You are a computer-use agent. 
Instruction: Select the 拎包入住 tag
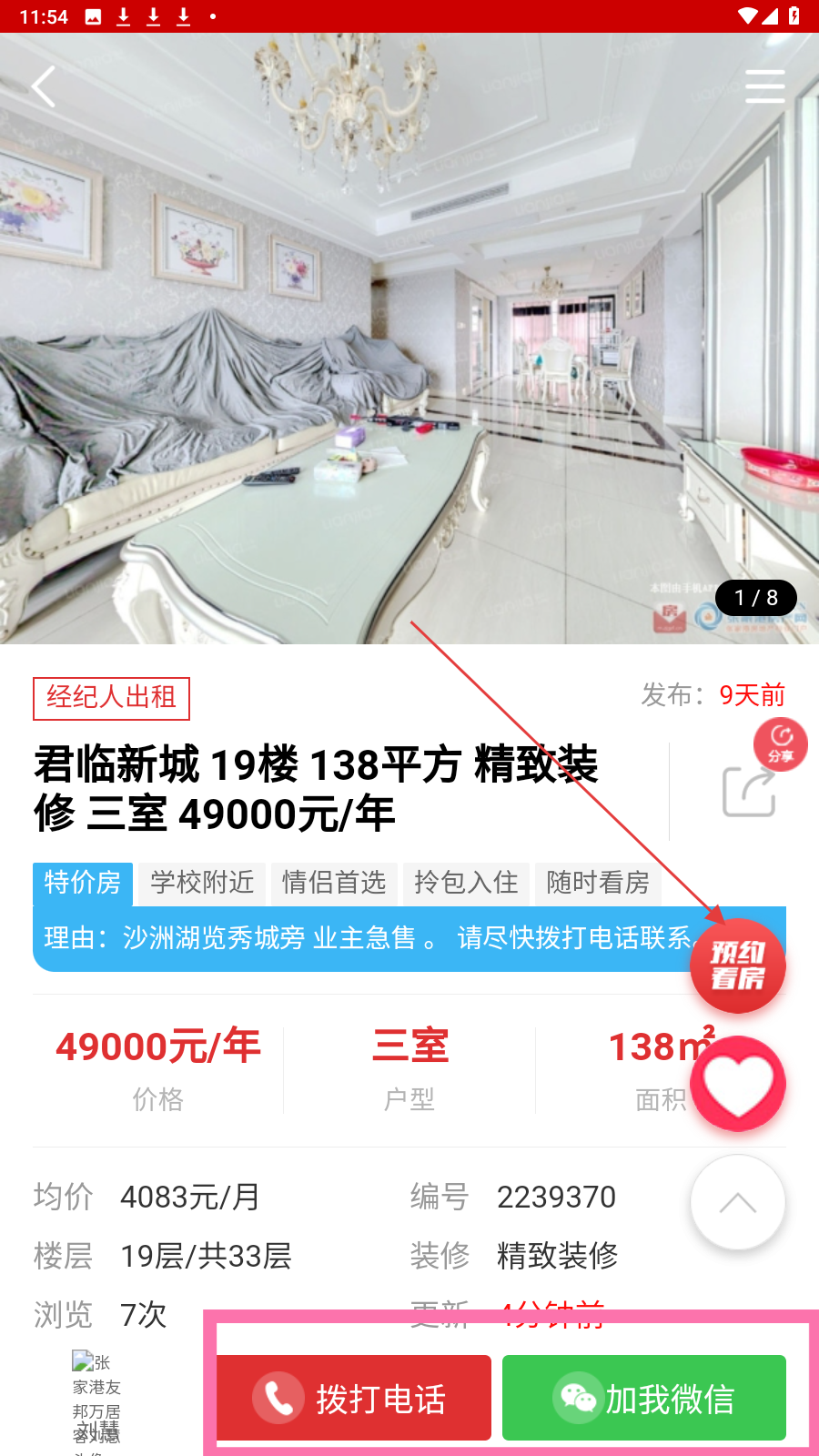click(466, 883)
